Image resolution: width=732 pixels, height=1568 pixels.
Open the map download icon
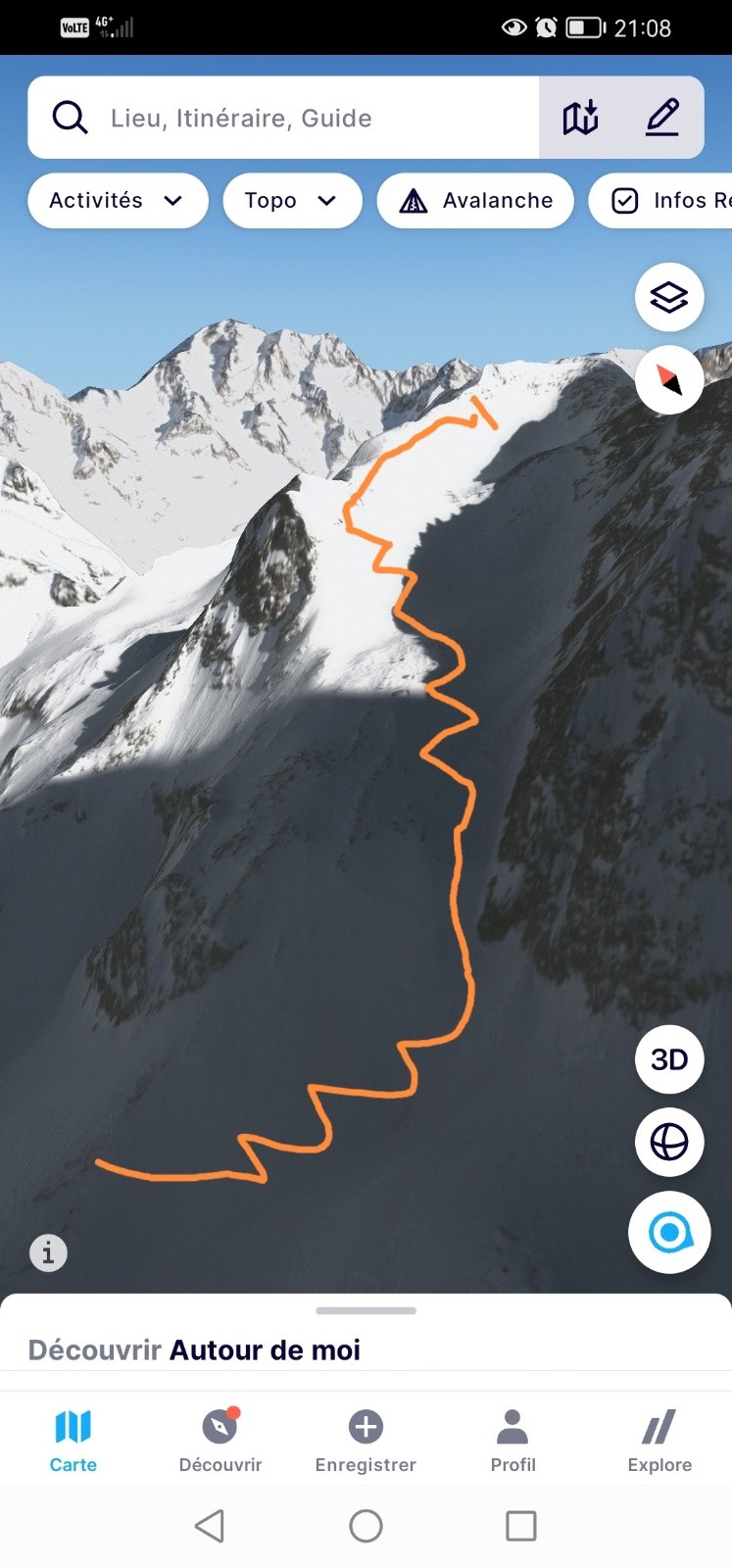(x=580, y=118)
